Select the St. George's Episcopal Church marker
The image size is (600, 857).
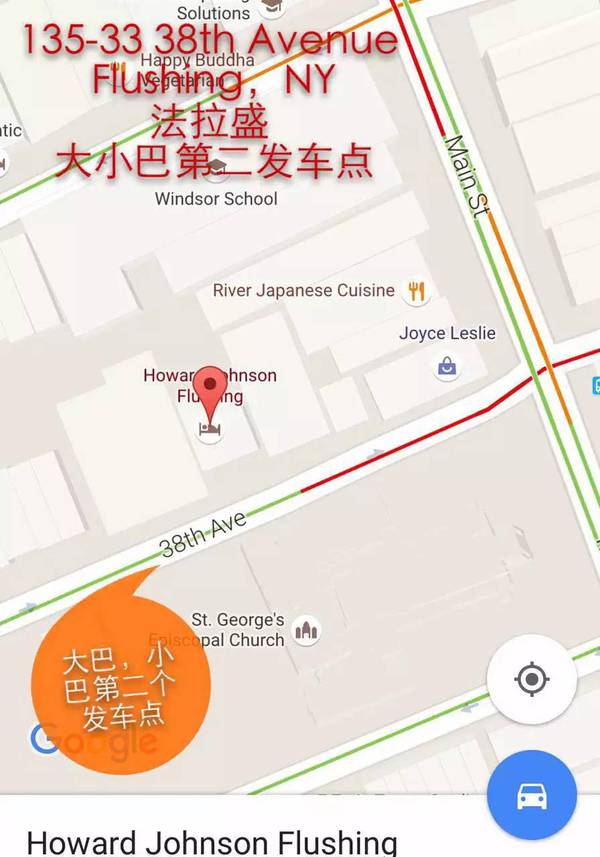[x=306, y=631]
